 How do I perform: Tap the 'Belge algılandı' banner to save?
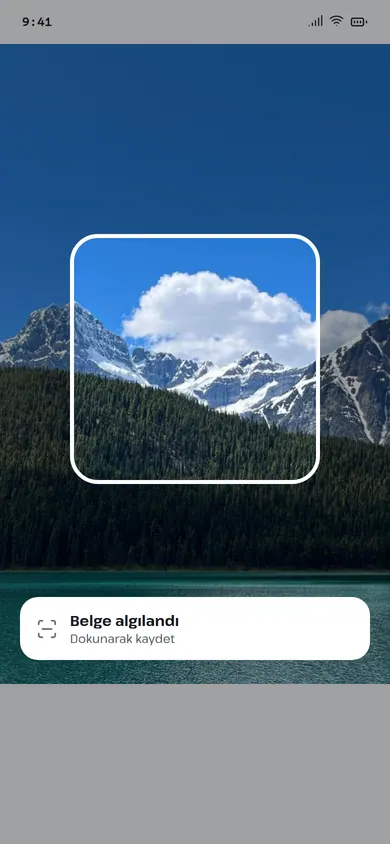point(195,628)
